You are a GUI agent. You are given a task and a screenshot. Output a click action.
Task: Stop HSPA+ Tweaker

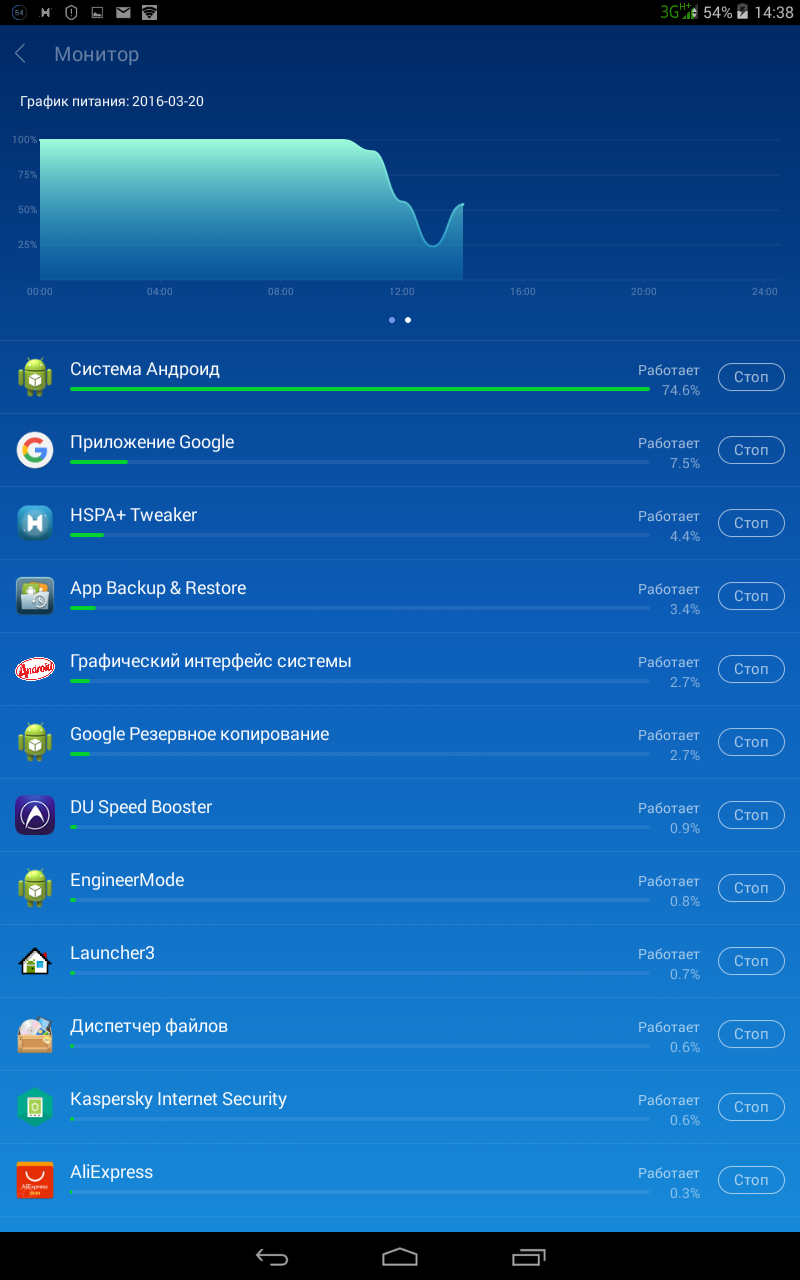pyautogui.click(x=751, y=523)
